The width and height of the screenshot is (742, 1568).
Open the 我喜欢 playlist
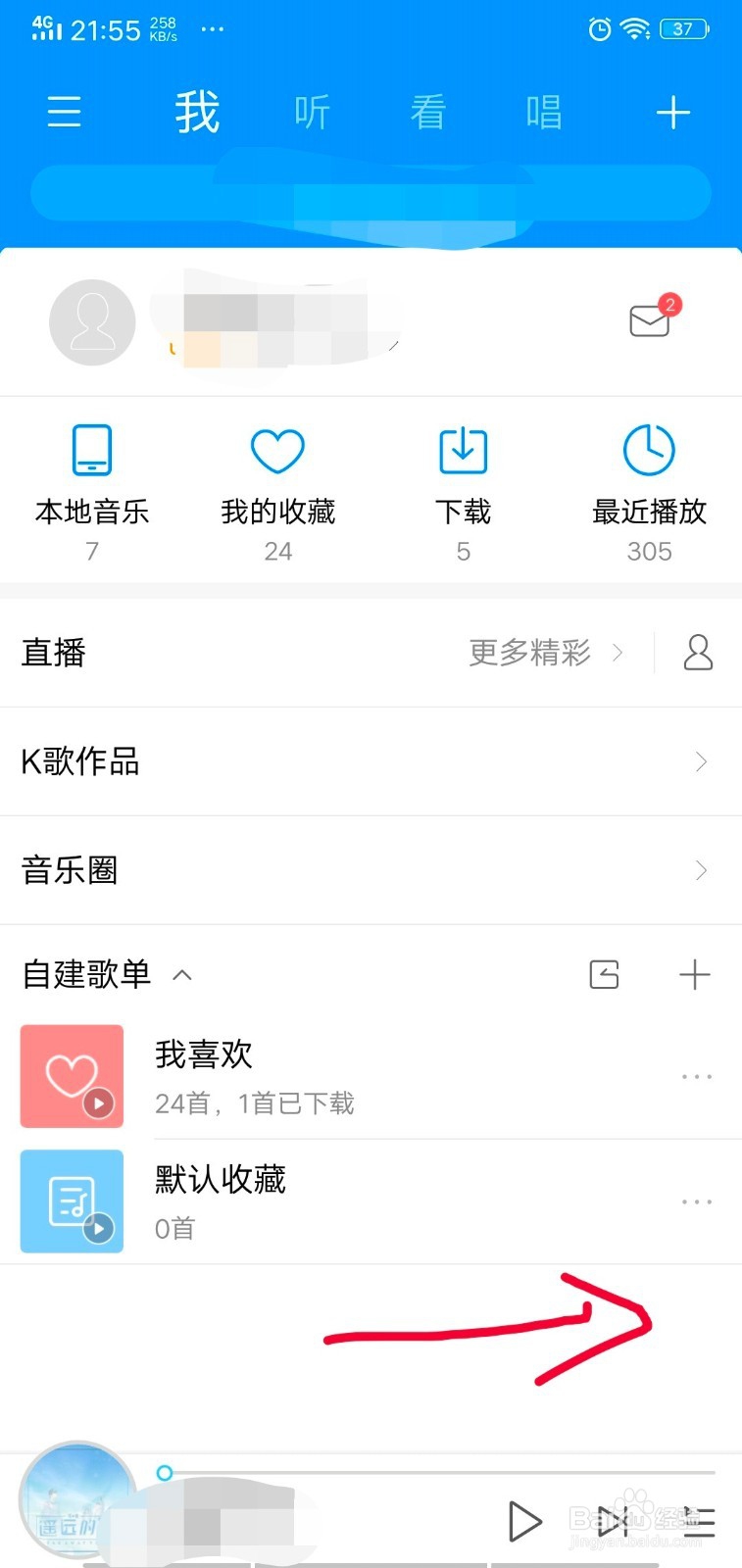pyautogui.click(x=255, y=1076)
